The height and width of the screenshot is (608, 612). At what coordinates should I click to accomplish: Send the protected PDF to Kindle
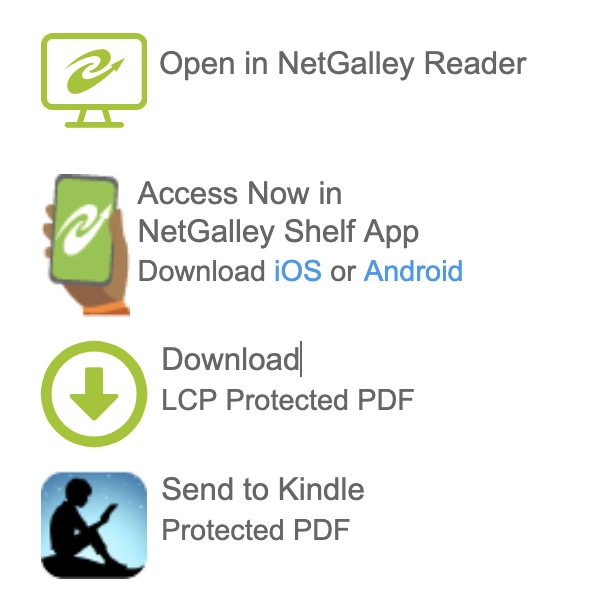(262, 490)
